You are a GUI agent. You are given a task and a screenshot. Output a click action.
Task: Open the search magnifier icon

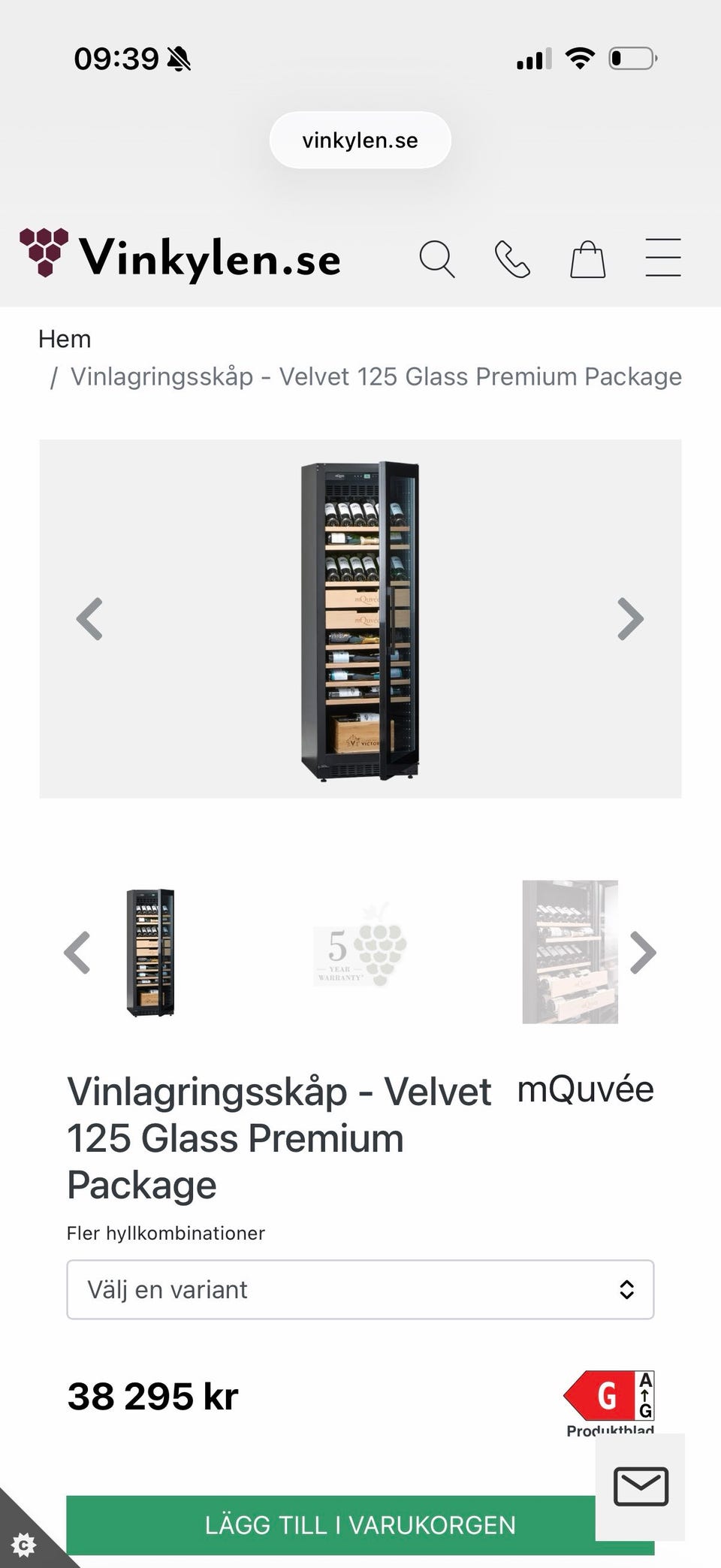tap(437, 259)
